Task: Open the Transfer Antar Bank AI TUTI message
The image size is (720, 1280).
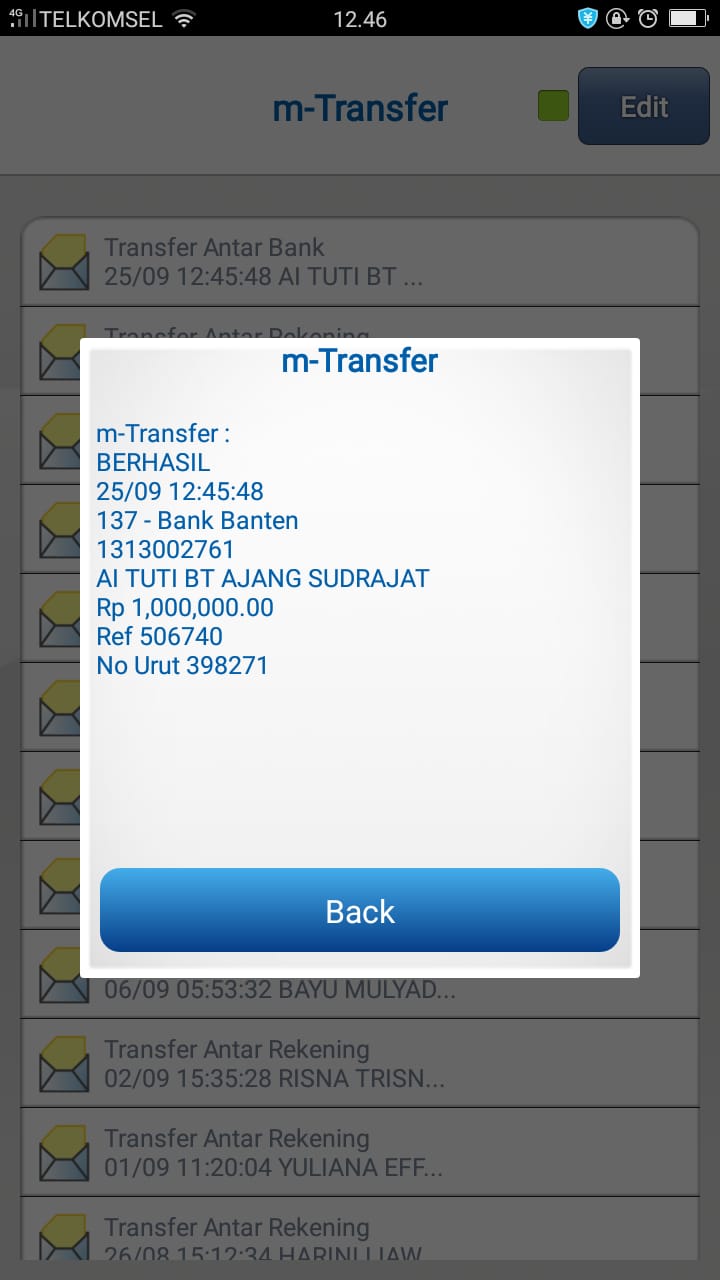Action: pyautogui.click(x=360, y=262)
